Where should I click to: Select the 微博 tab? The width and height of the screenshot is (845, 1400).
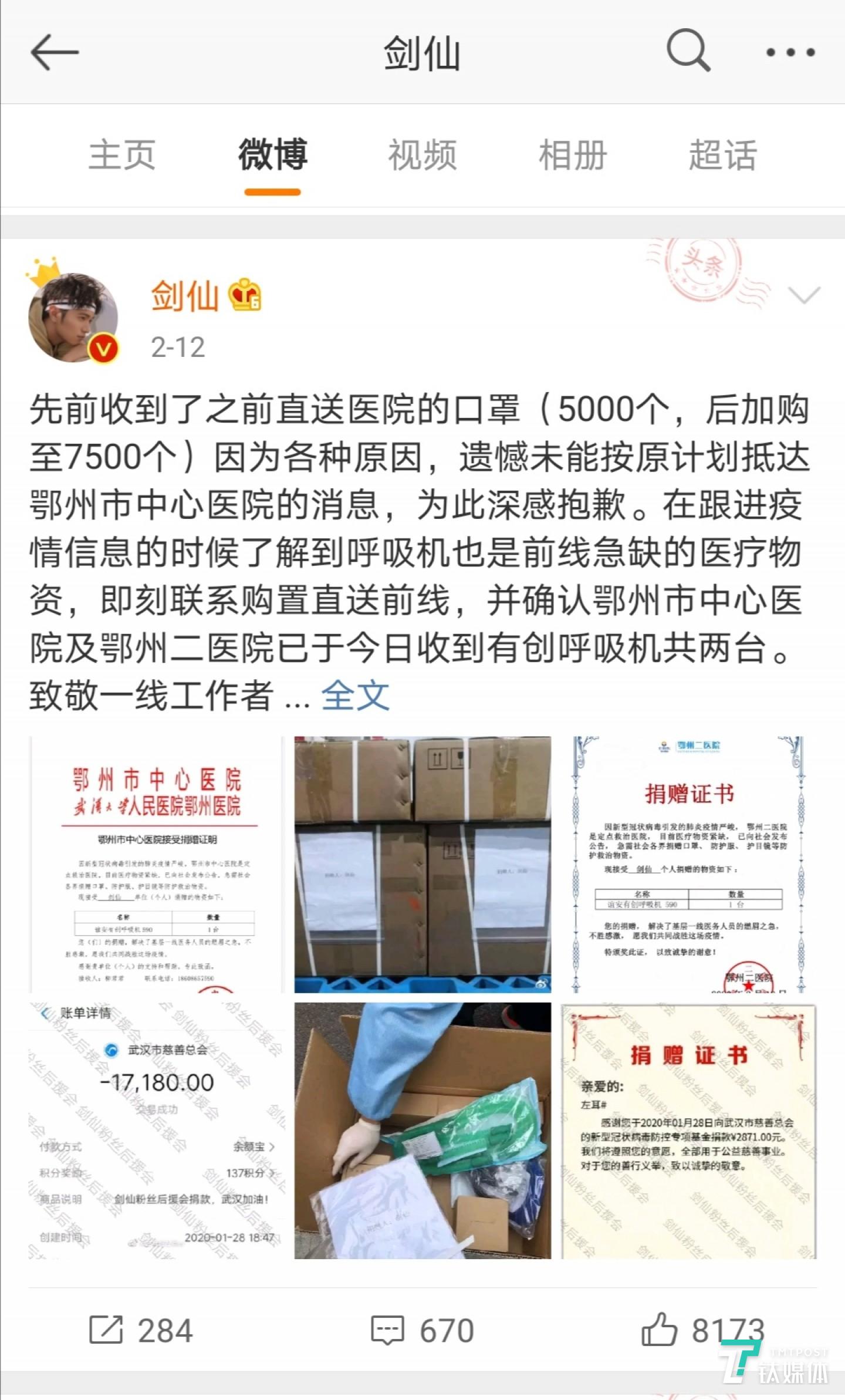(x=272, y=155)
